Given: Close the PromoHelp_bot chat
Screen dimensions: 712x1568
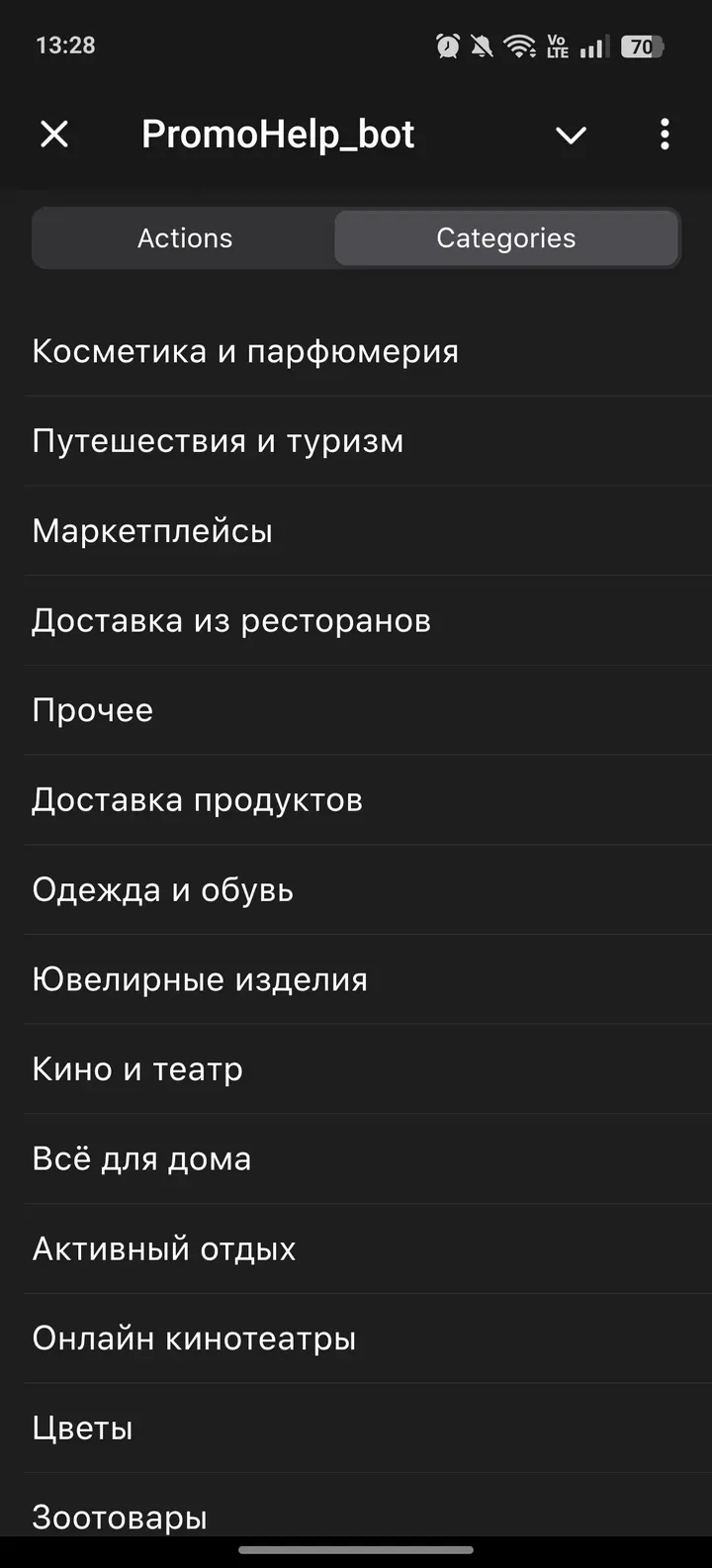Looking at the screenshot, I should (x=54, y=134).
